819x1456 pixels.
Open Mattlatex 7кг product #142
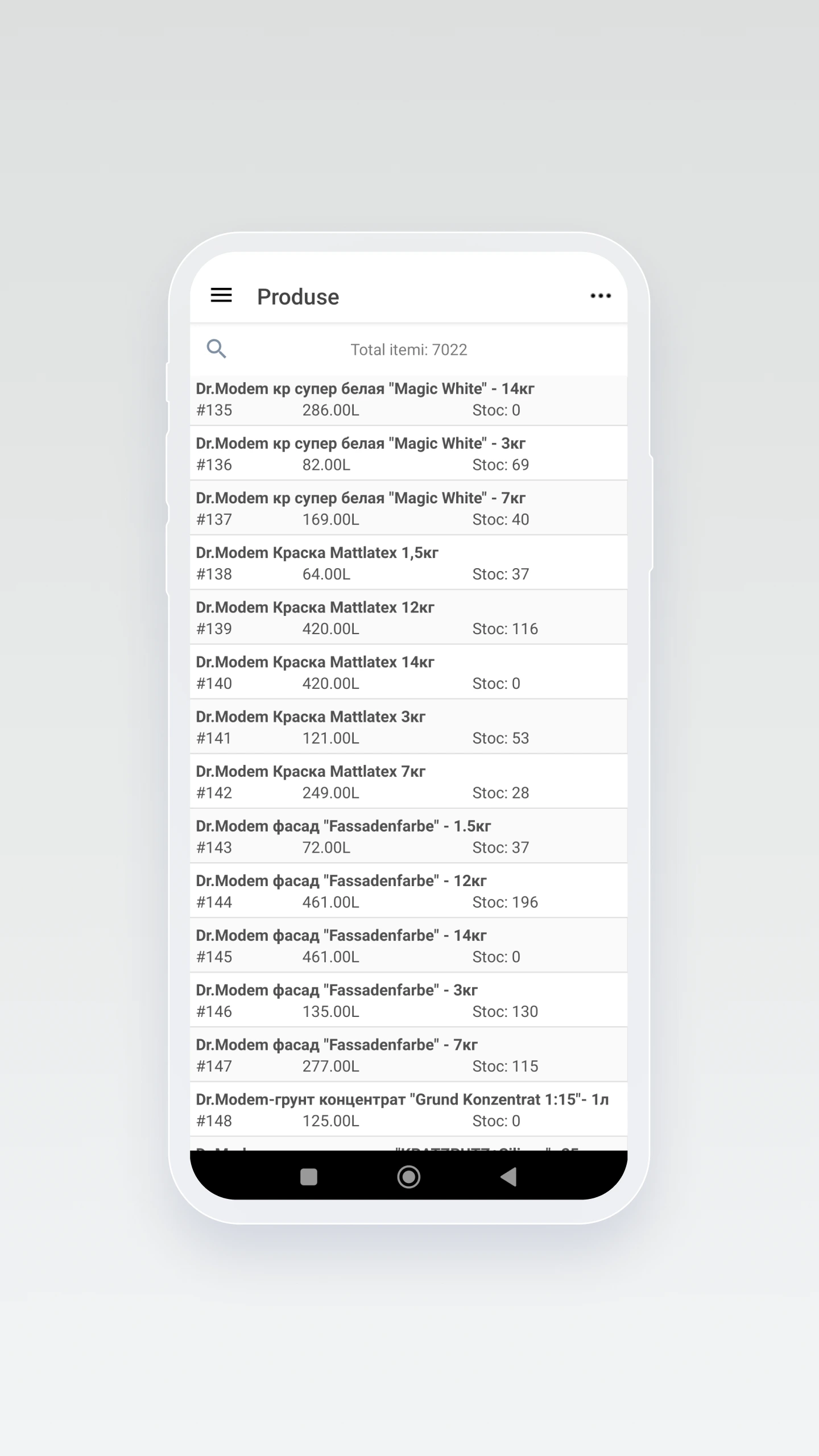click(x=408, y=781)
